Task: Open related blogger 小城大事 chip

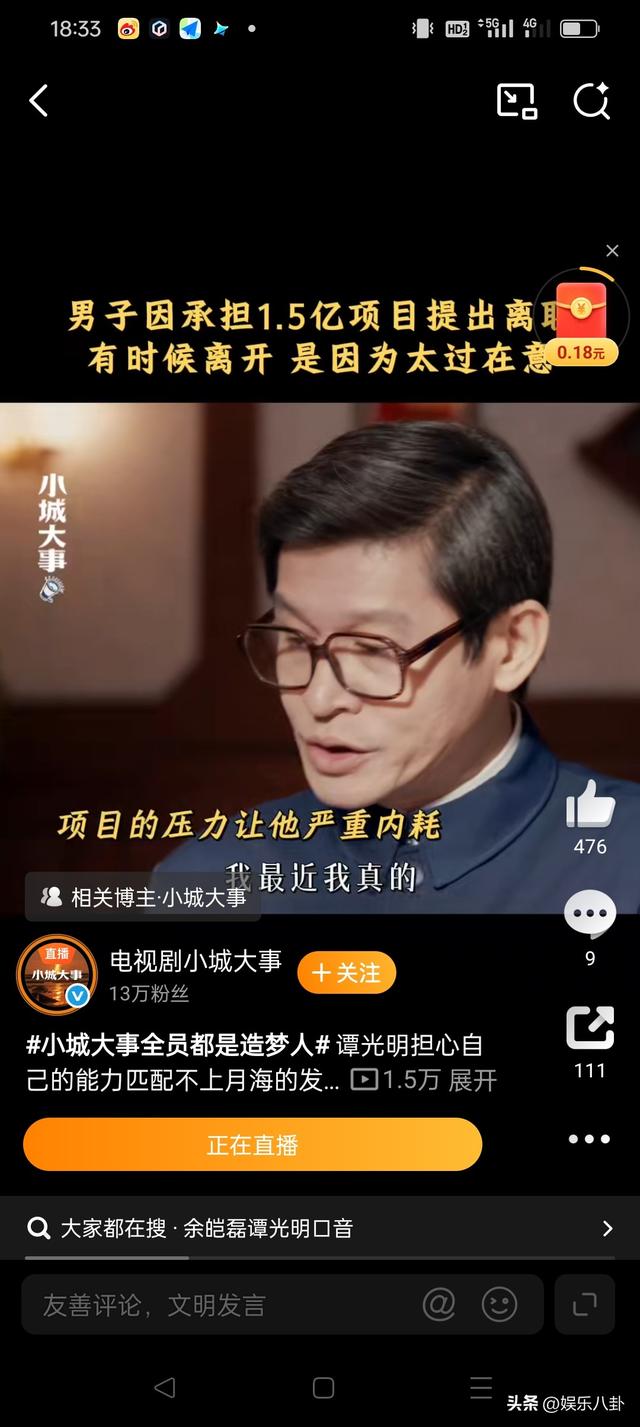Action: pos(144,897)
